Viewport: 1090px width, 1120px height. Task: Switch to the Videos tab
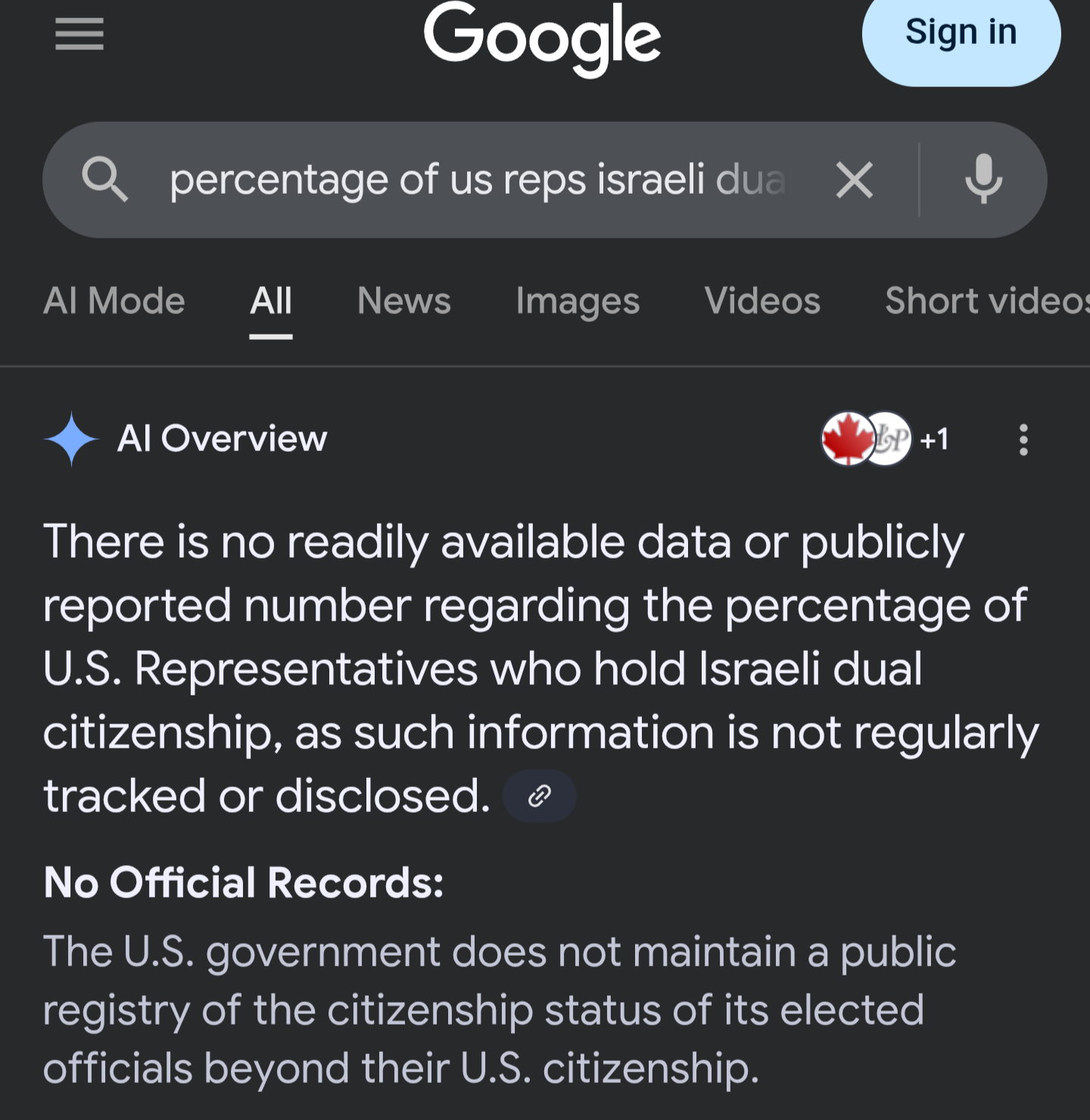tap(762, 301)
